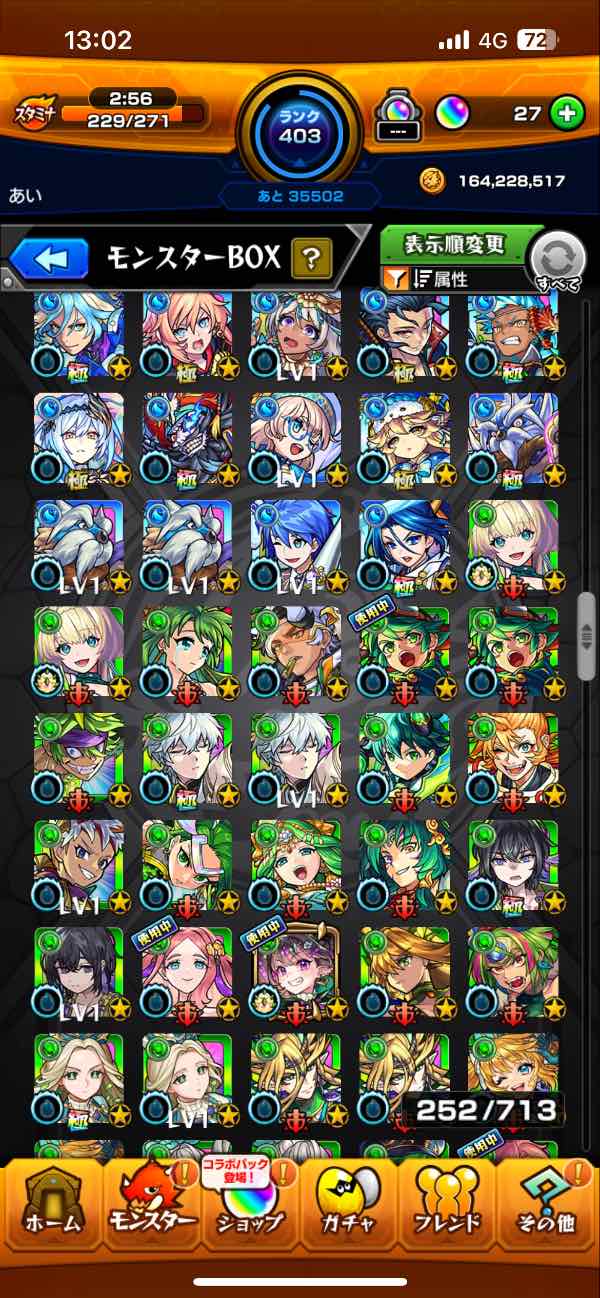Open the yellow question mark help

pyautogui.click(x=311, y=260)
